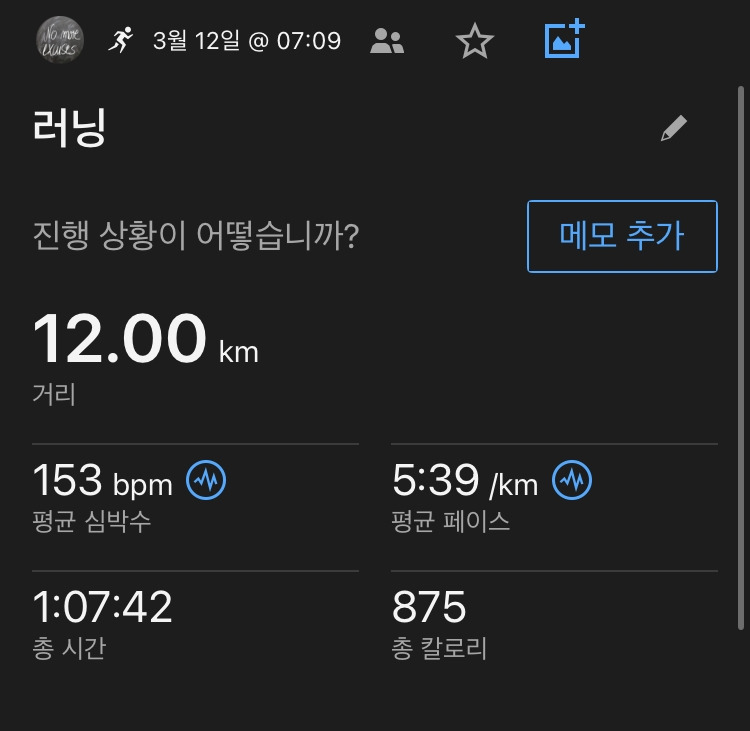Open heart rate chart icon beside 153 bpm

point(207,481)
